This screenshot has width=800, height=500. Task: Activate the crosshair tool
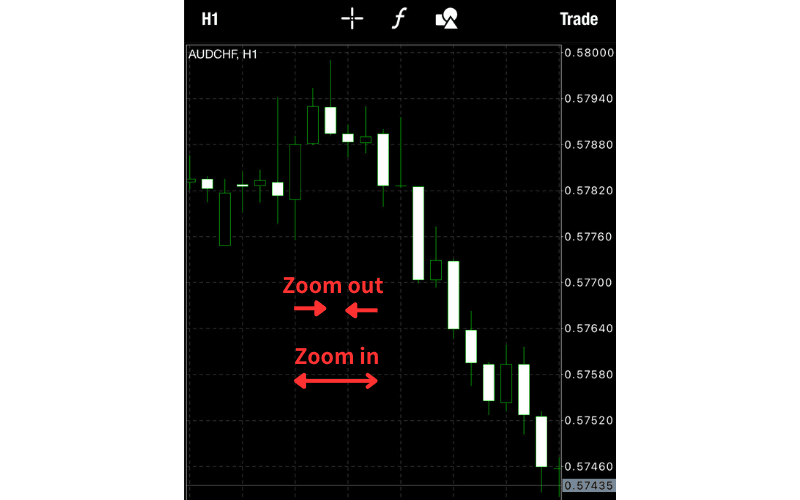click(352, 19)
